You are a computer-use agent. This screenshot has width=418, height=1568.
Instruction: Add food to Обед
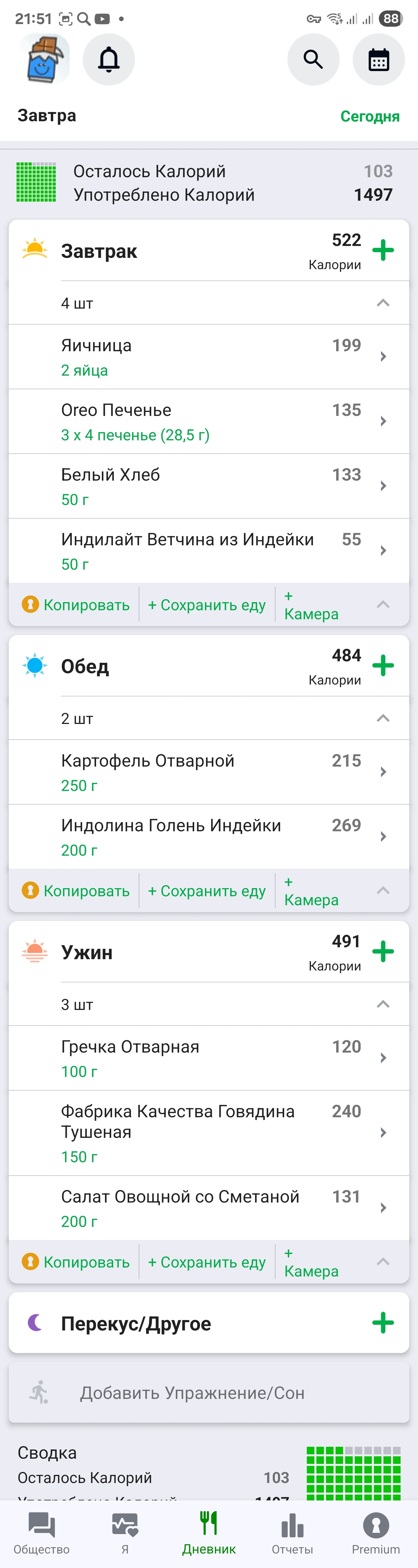[383, 665]
